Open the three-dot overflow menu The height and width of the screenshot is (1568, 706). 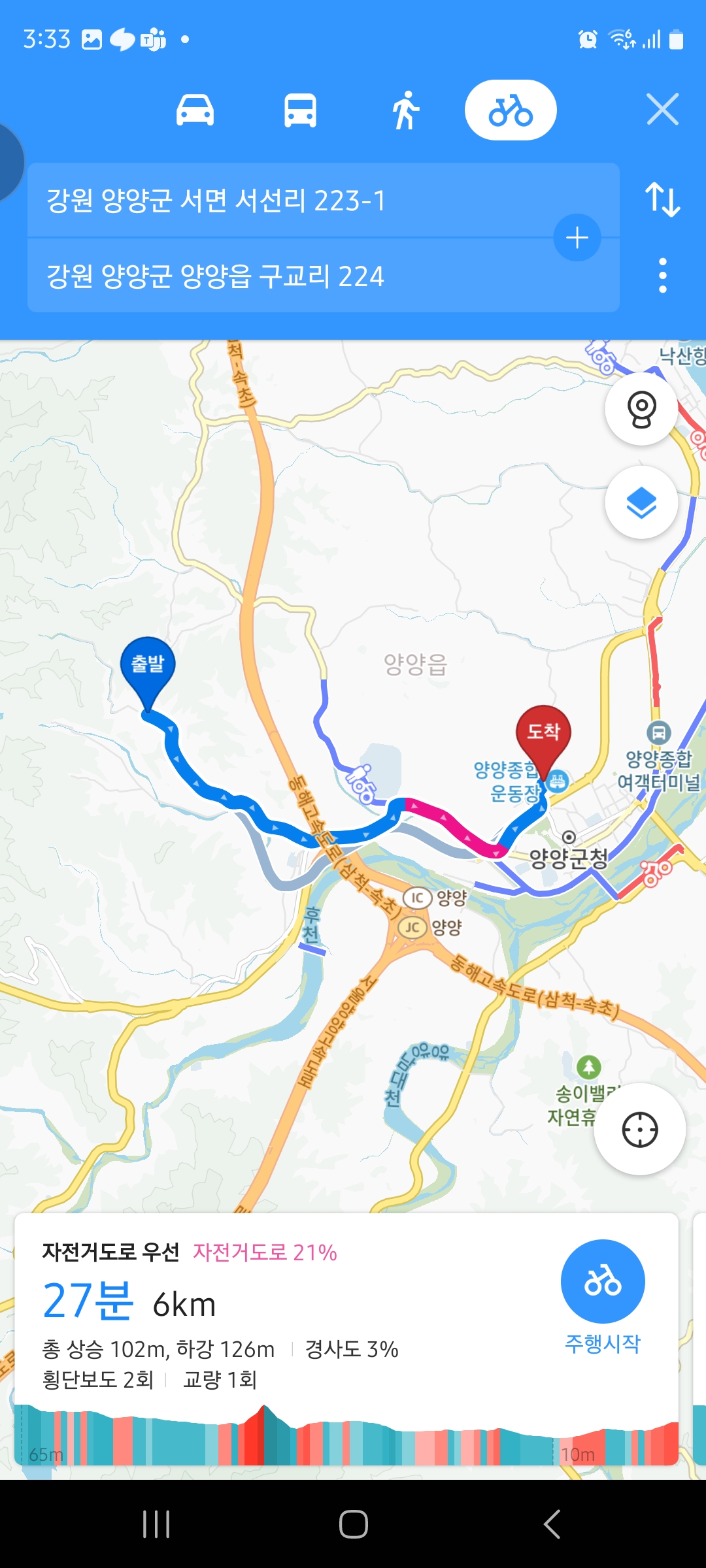[x=662, y=275]
